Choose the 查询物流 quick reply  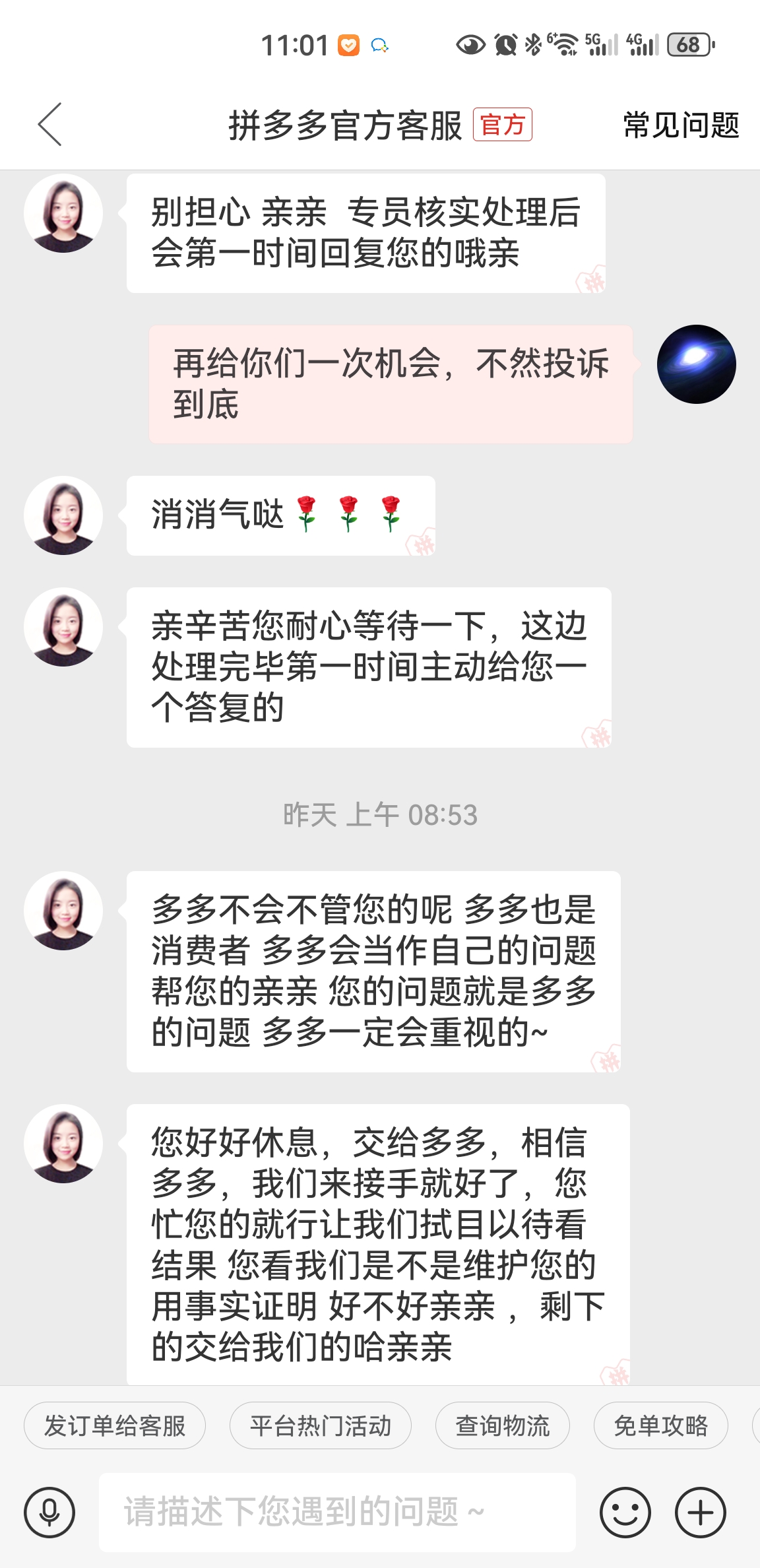(x=502, y=1425)
